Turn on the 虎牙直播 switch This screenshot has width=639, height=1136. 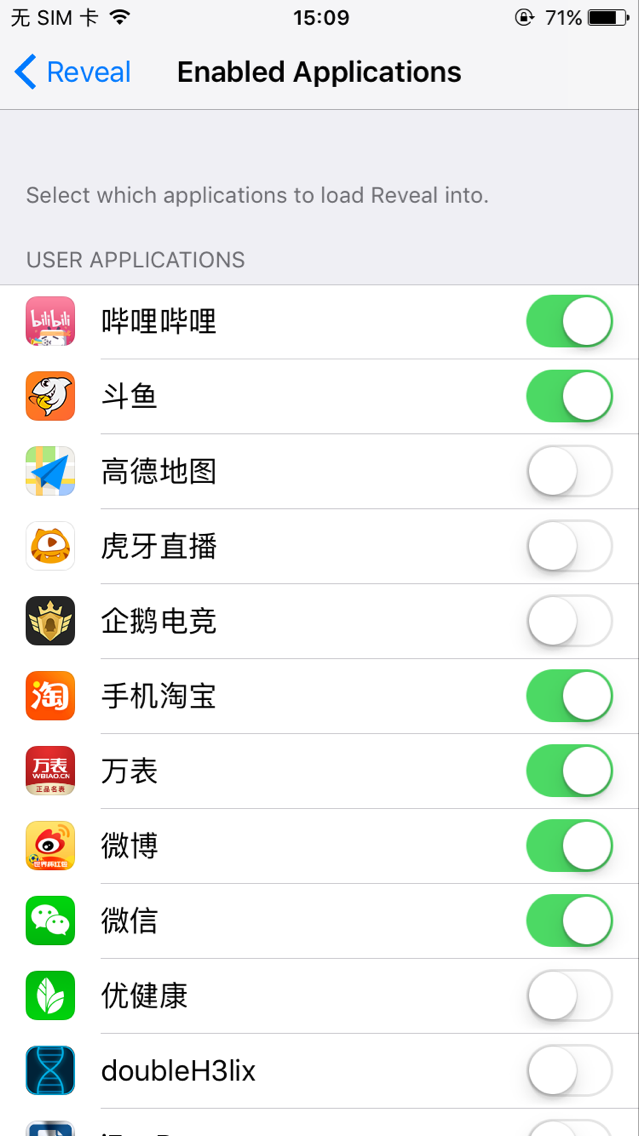pyautogui.click(x=569, y=546)
